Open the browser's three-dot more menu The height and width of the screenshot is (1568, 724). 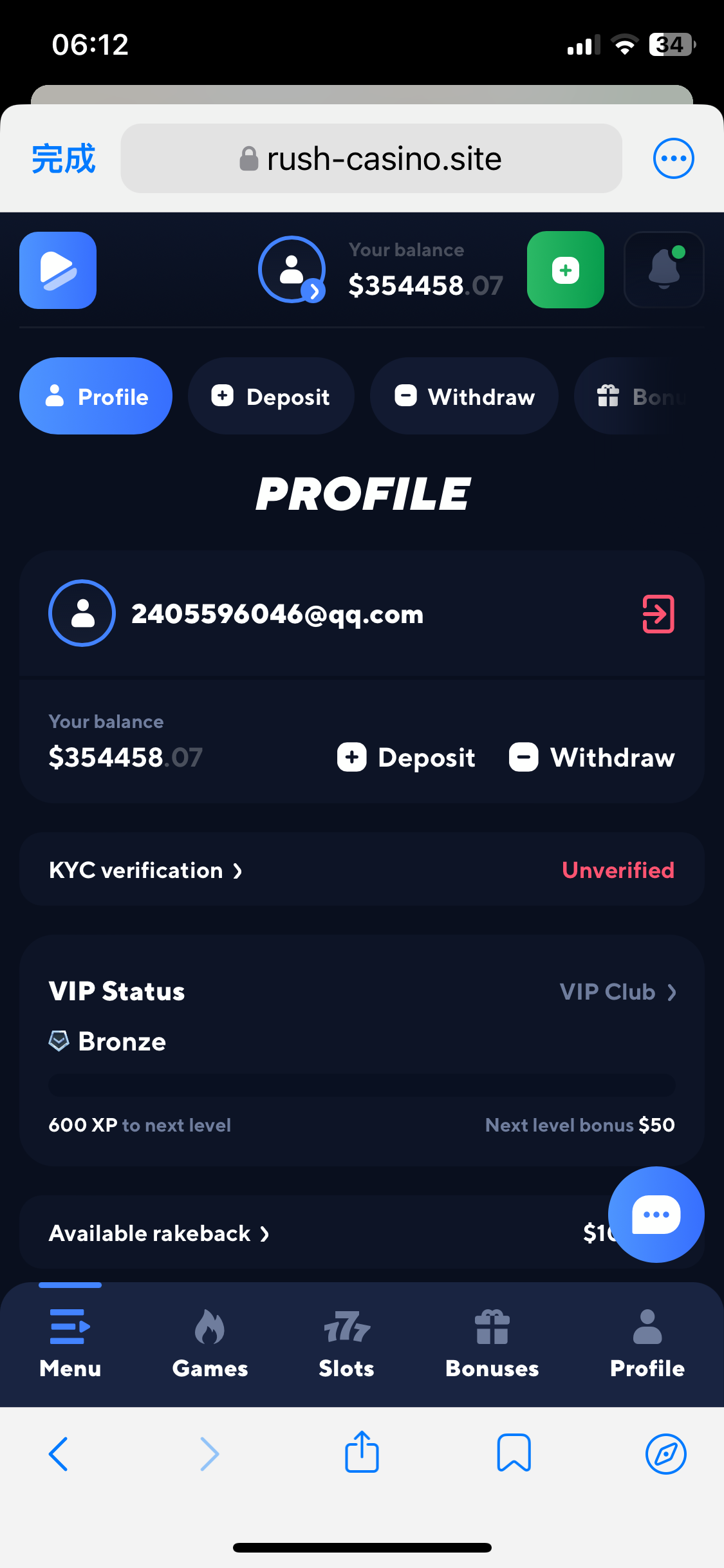(x=673, y=158)
